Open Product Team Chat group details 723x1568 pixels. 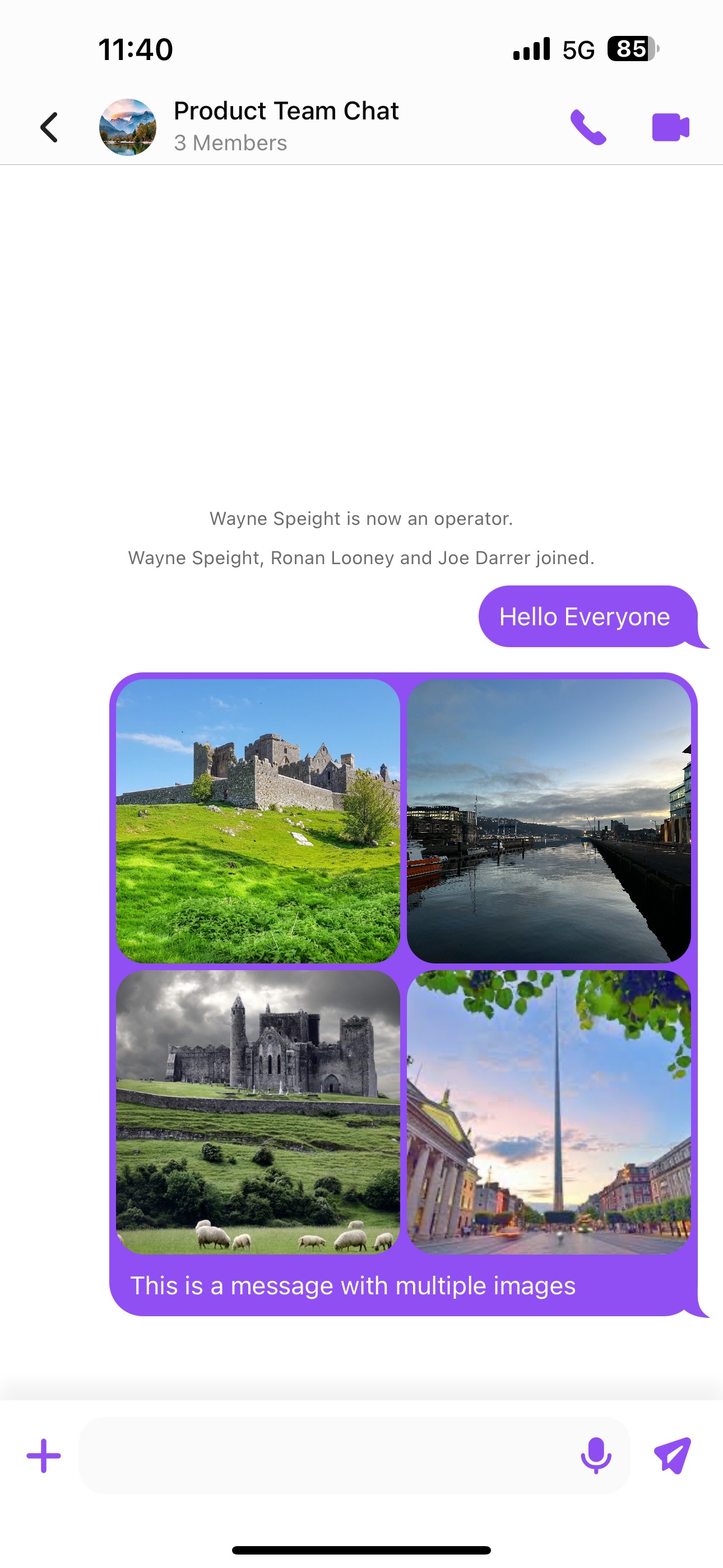click(x=285, y=126)
